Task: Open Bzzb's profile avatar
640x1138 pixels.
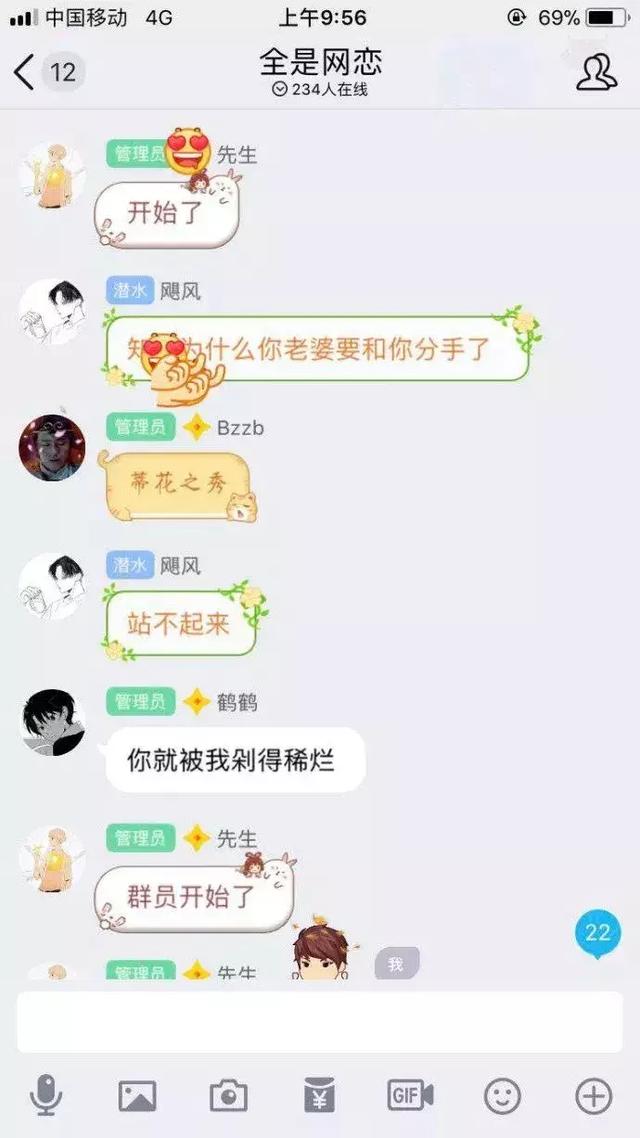Action: pyautogui.click(x=52, y=448)
